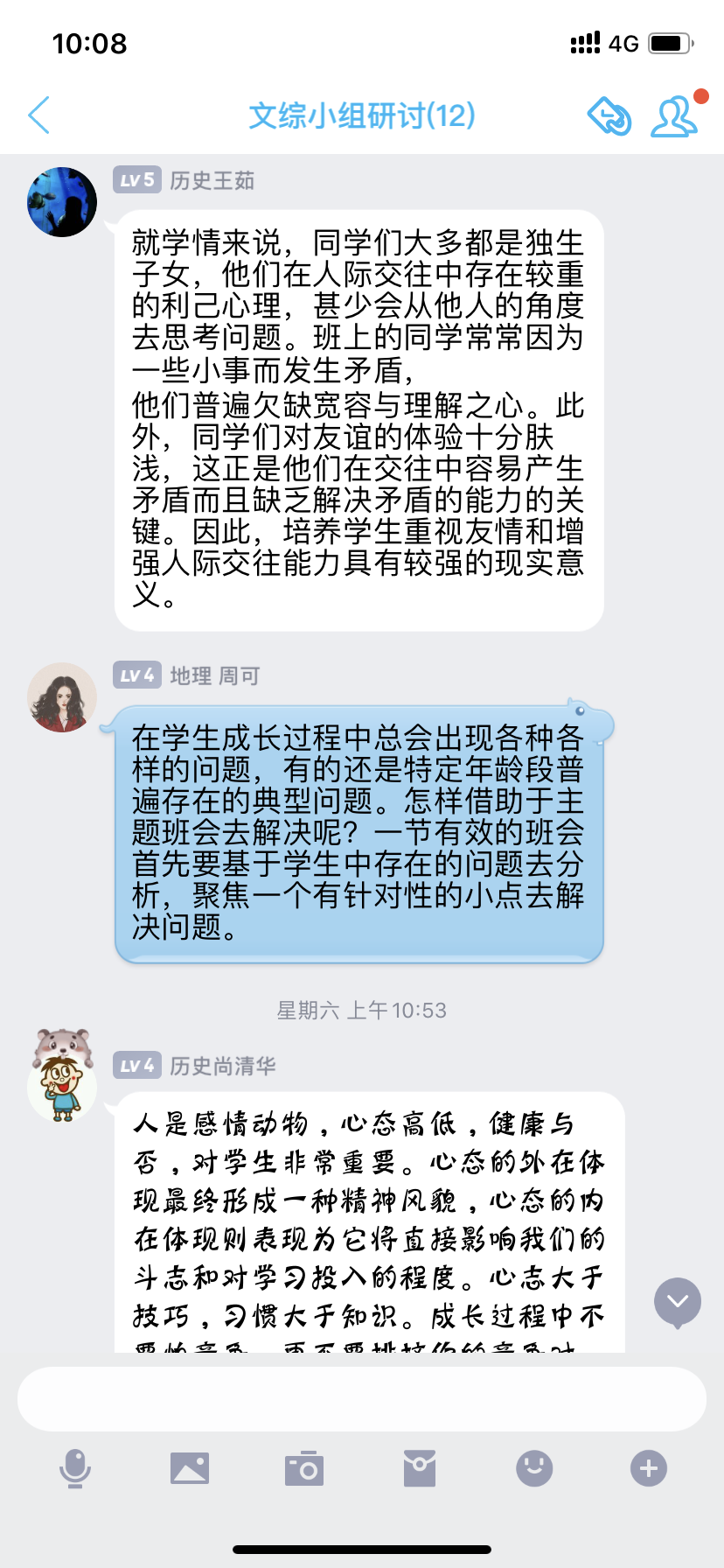
Task: Tap 历史尚清华's avatar
Action: (x=62, y=1075)
